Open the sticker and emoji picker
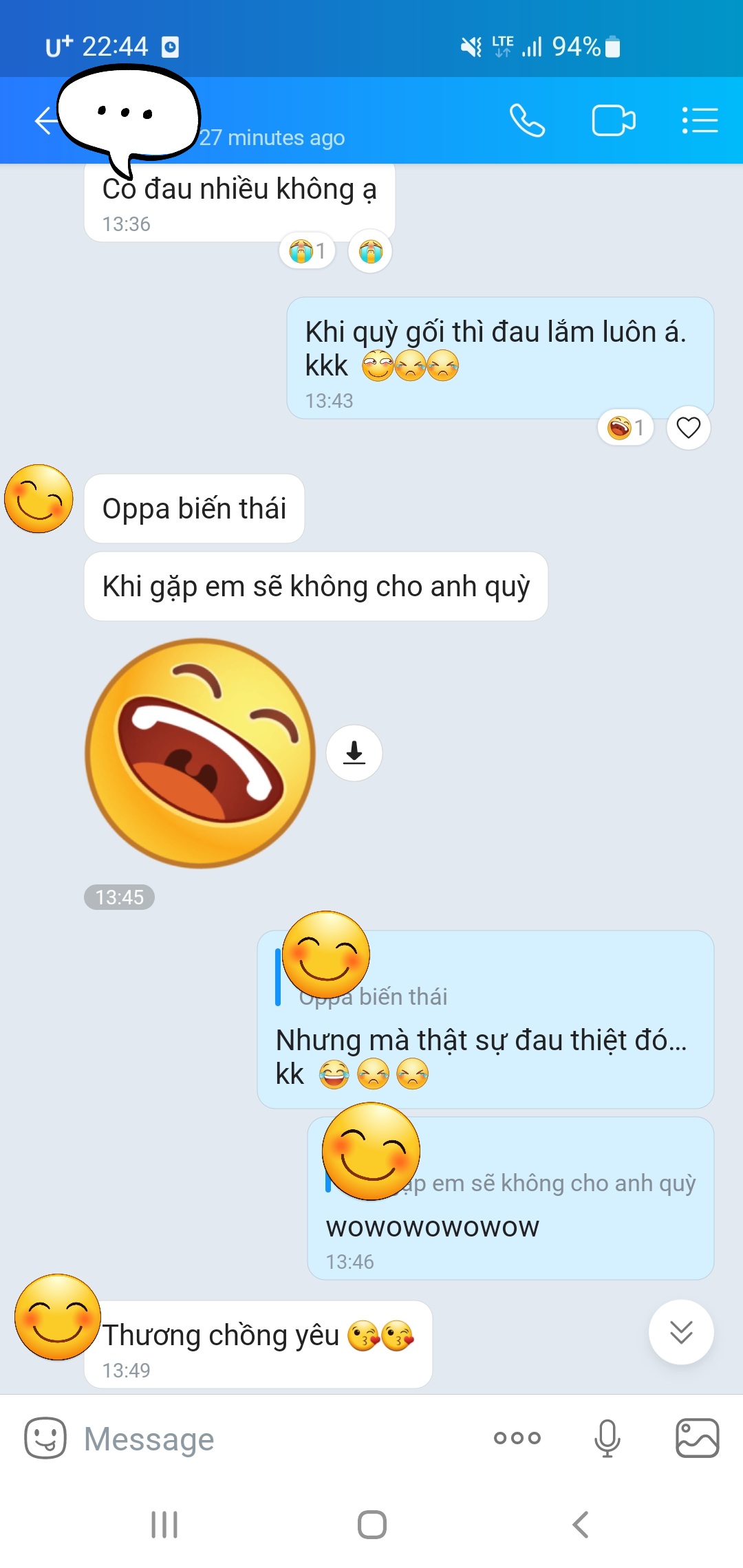Screen dimensions: 743x1568 45,1438
